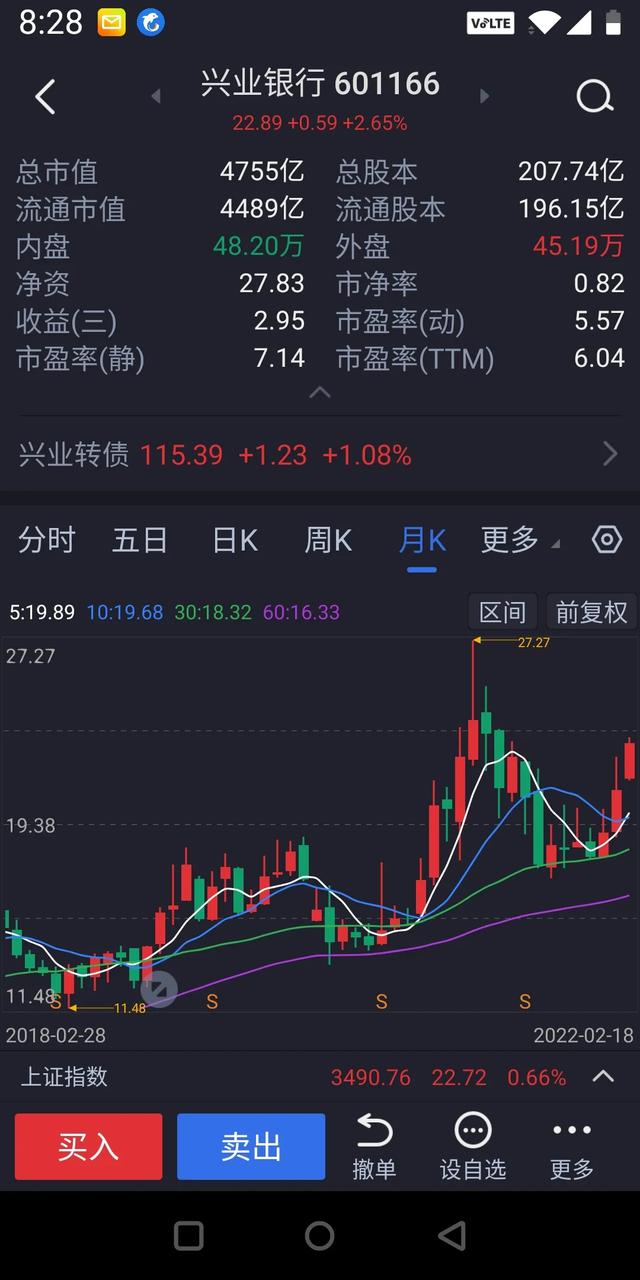
Task: Open 撤单 to cancel orders
Action: [x=374, y=1147]
